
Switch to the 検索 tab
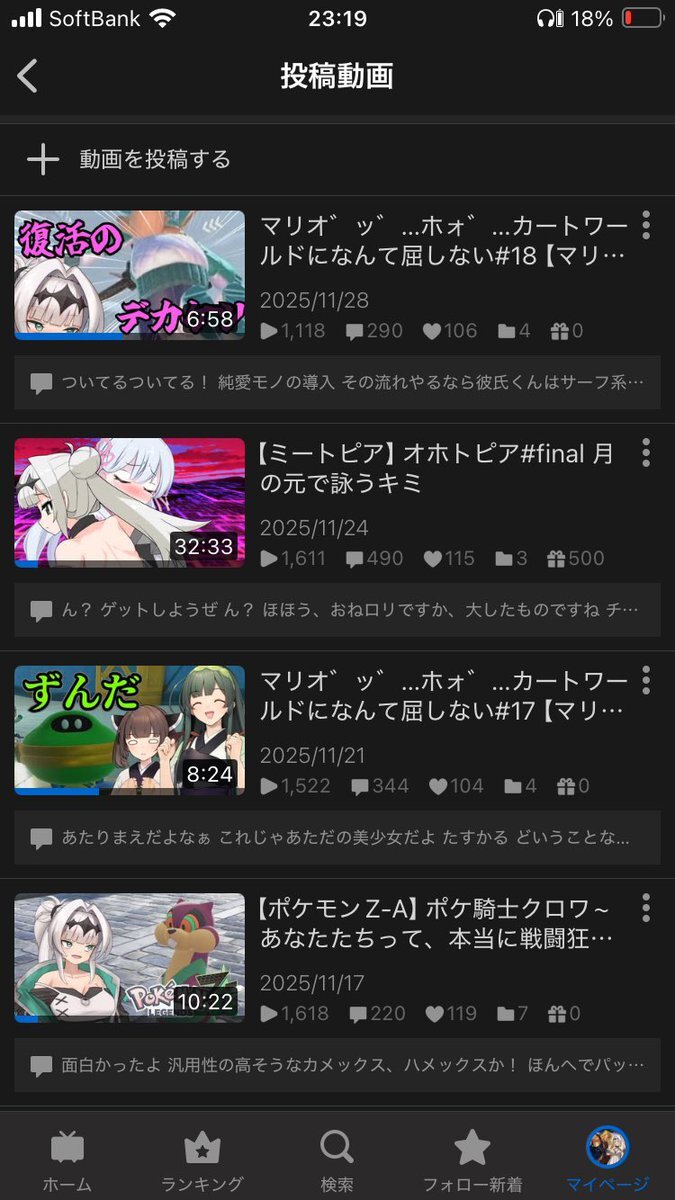(337, 1160)
